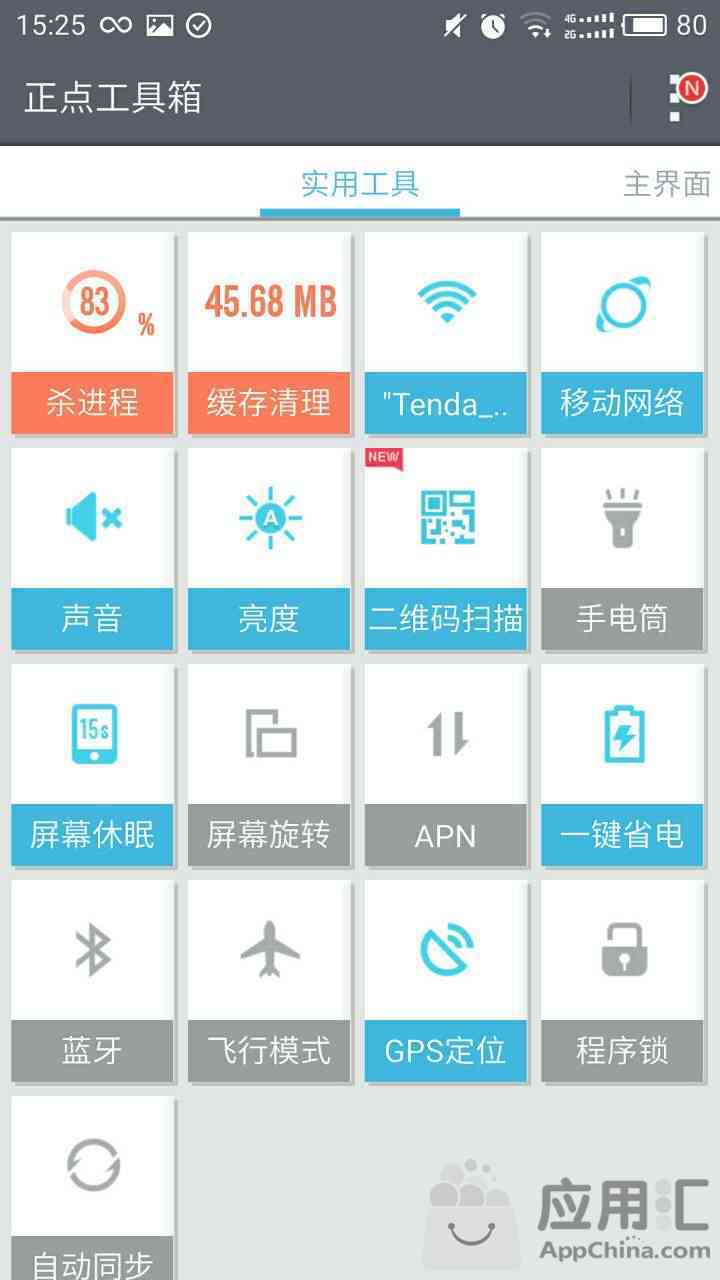
Task: Change 屏幕休眠 screen timeout
Action: tap(92, 765)
